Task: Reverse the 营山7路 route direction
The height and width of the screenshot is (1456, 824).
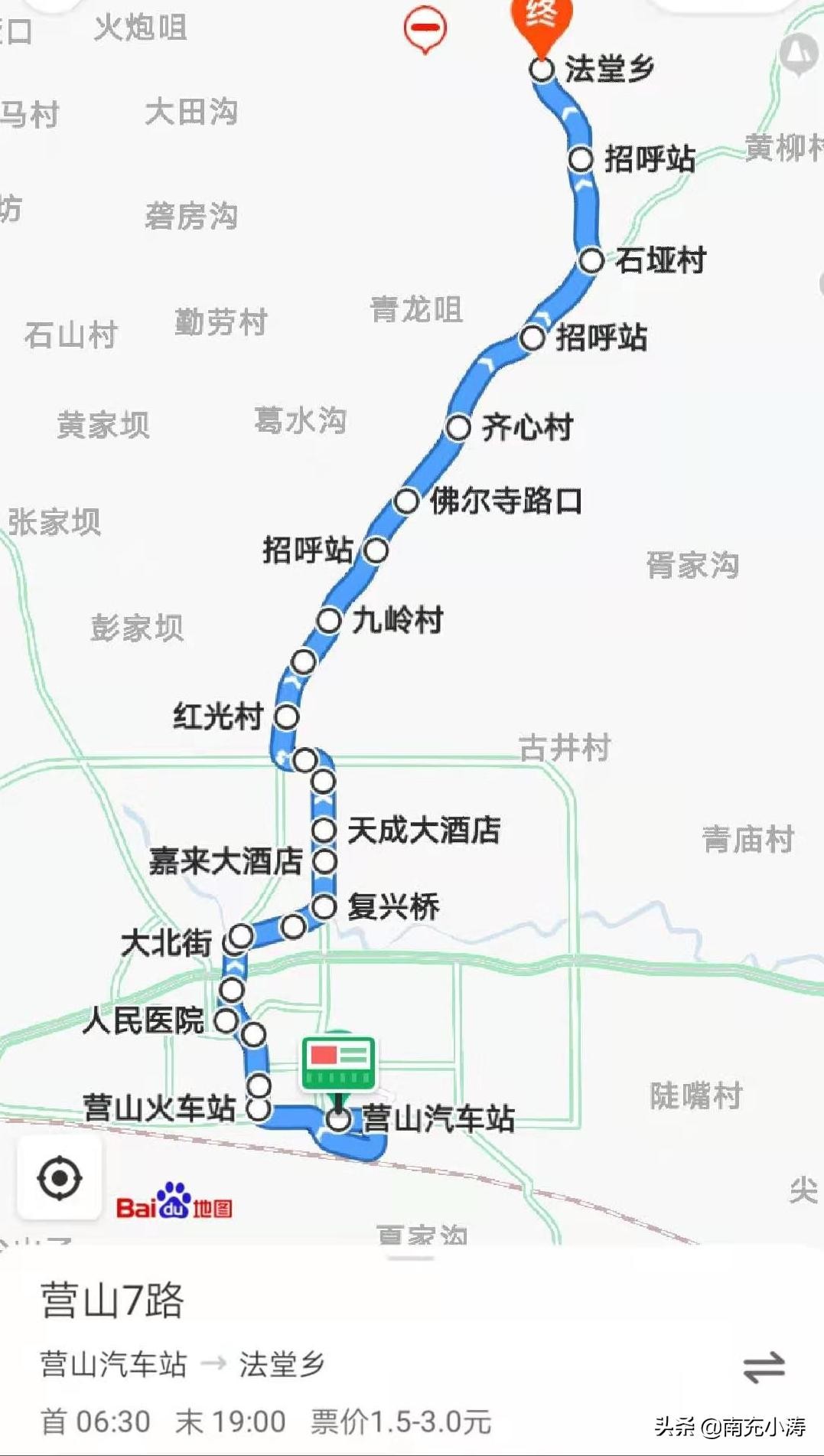Action: 764,1367
